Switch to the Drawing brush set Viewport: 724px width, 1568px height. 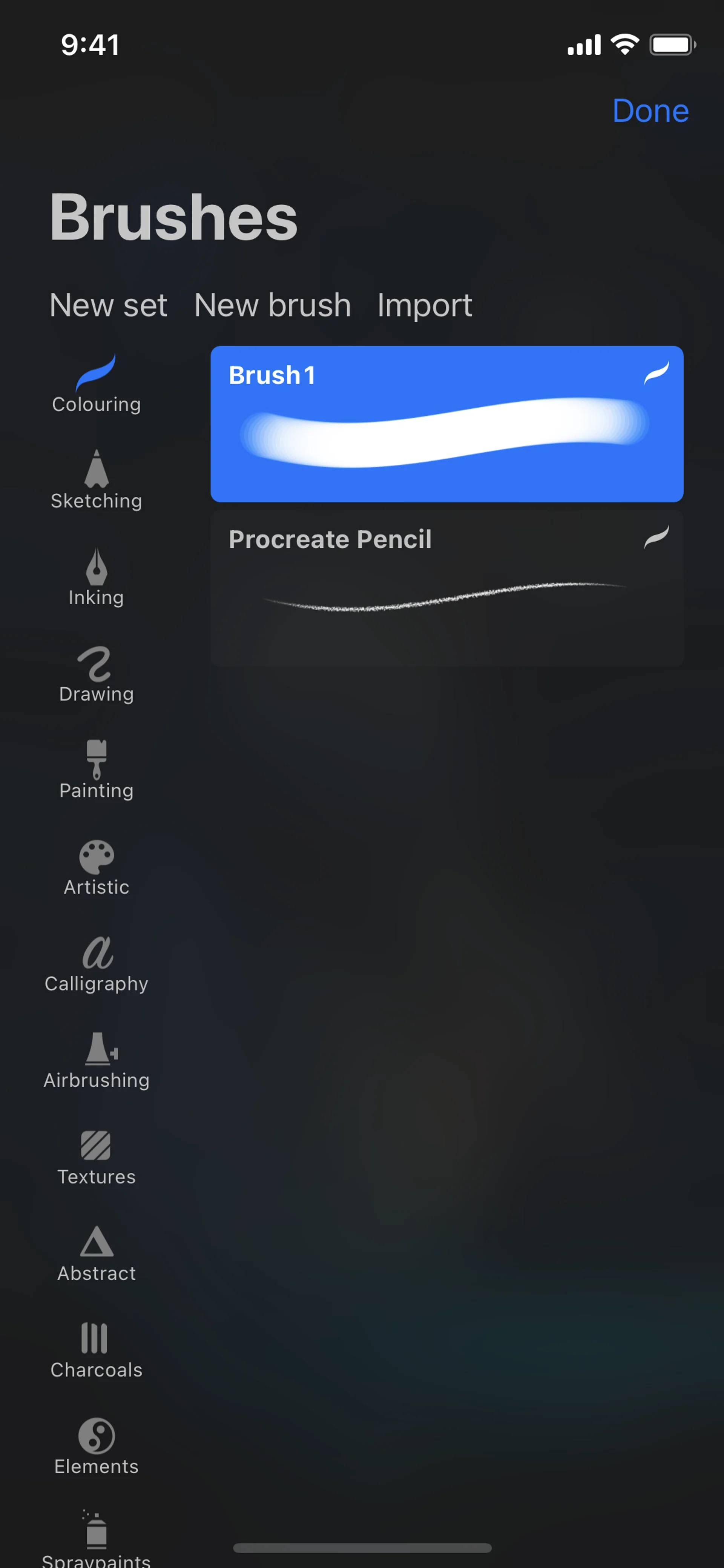click(x=96, y=674)
